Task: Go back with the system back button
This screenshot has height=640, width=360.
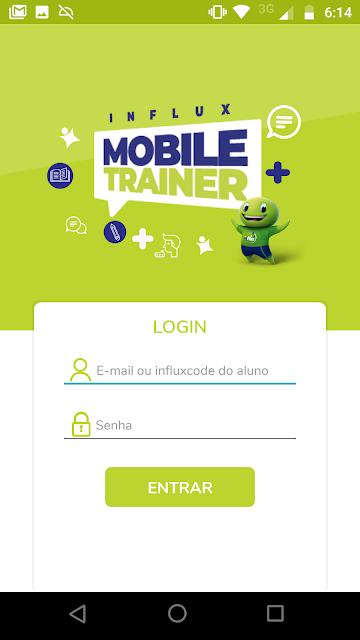Action: [x=78, y=613]
